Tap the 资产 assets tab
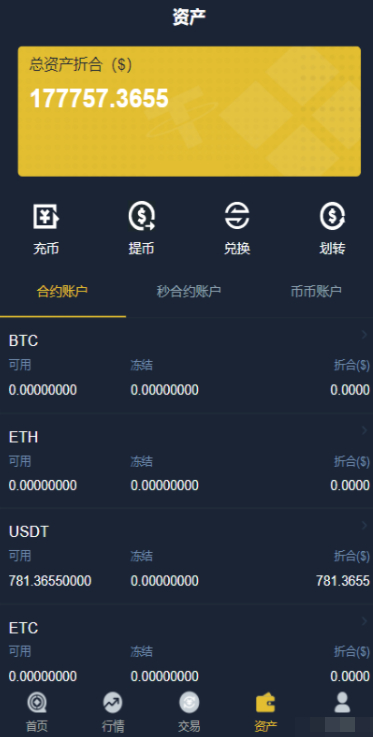The height and width of the screenshot is (737, 373). click(265, 713)
